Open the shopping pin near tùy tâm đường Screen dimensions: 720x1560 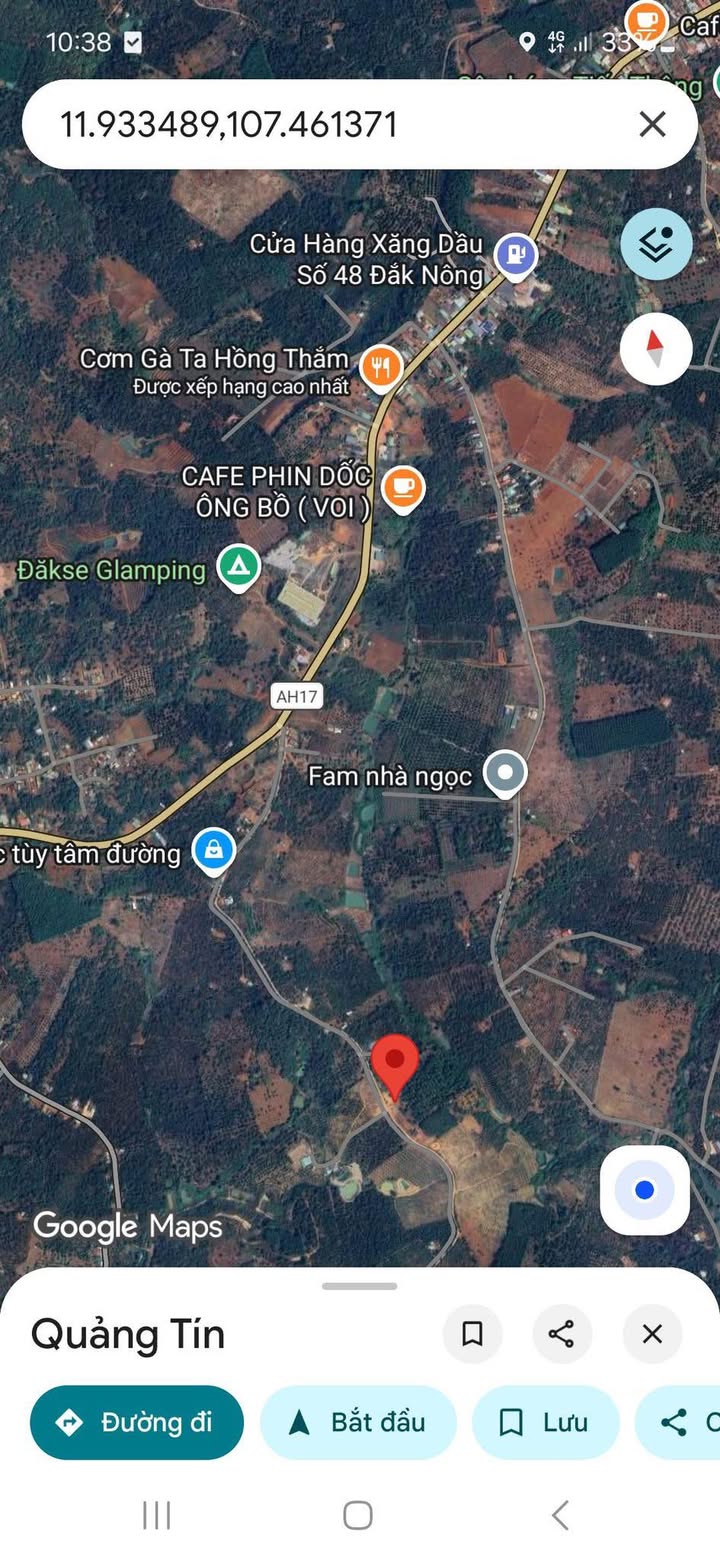[x=213, y=850]
